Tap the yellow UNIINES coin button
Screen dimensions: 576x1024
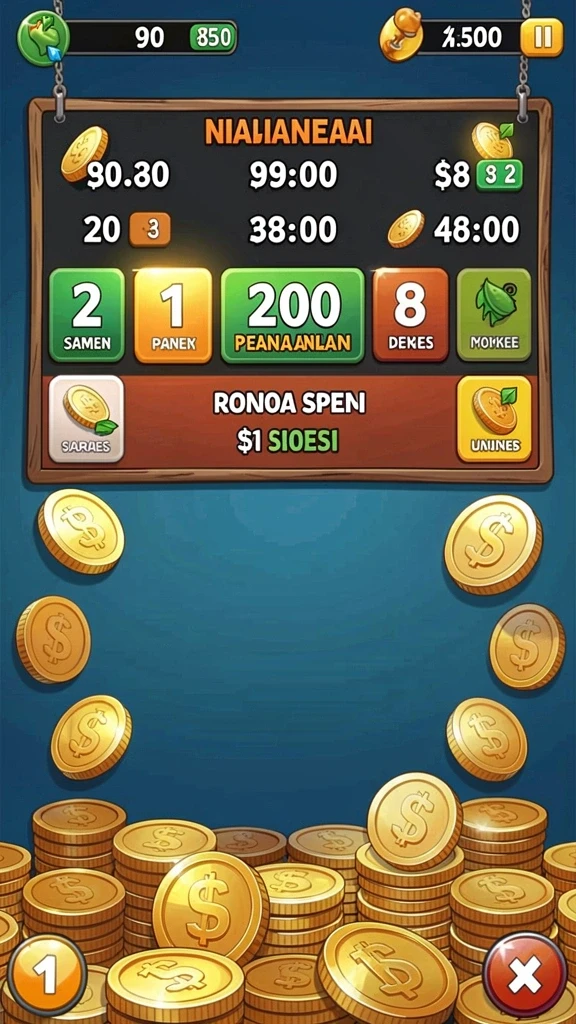[x=494, y=419]
